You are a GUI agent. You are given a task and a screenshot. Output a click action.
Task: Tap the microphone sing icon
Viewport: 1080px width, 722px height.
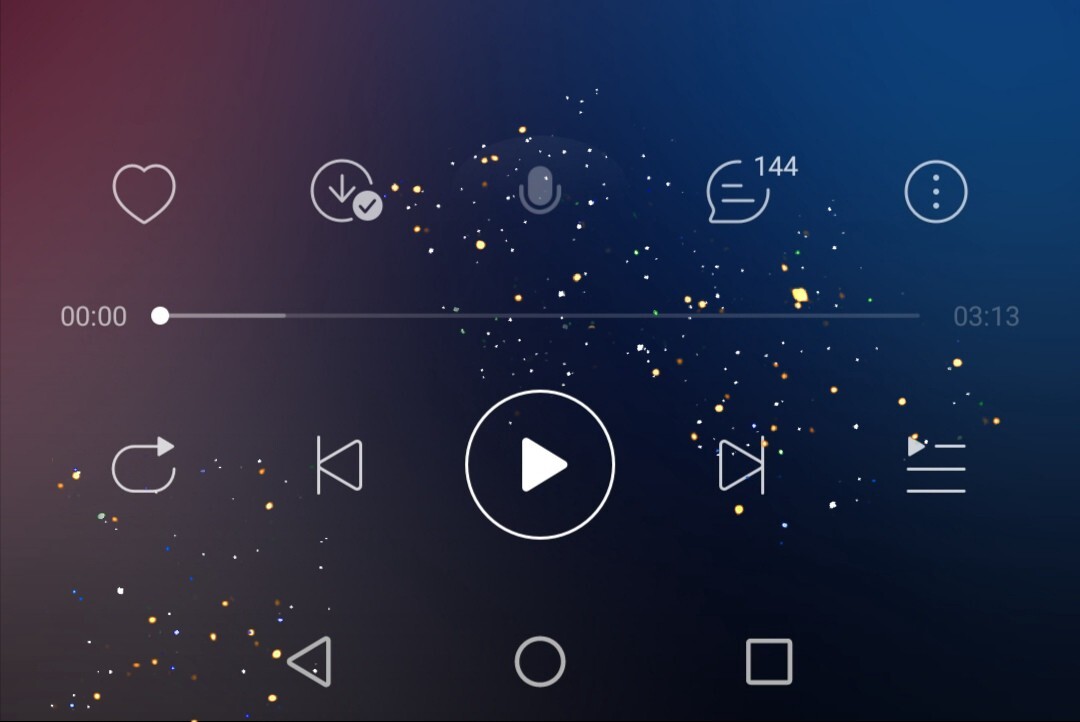[540, 189]
